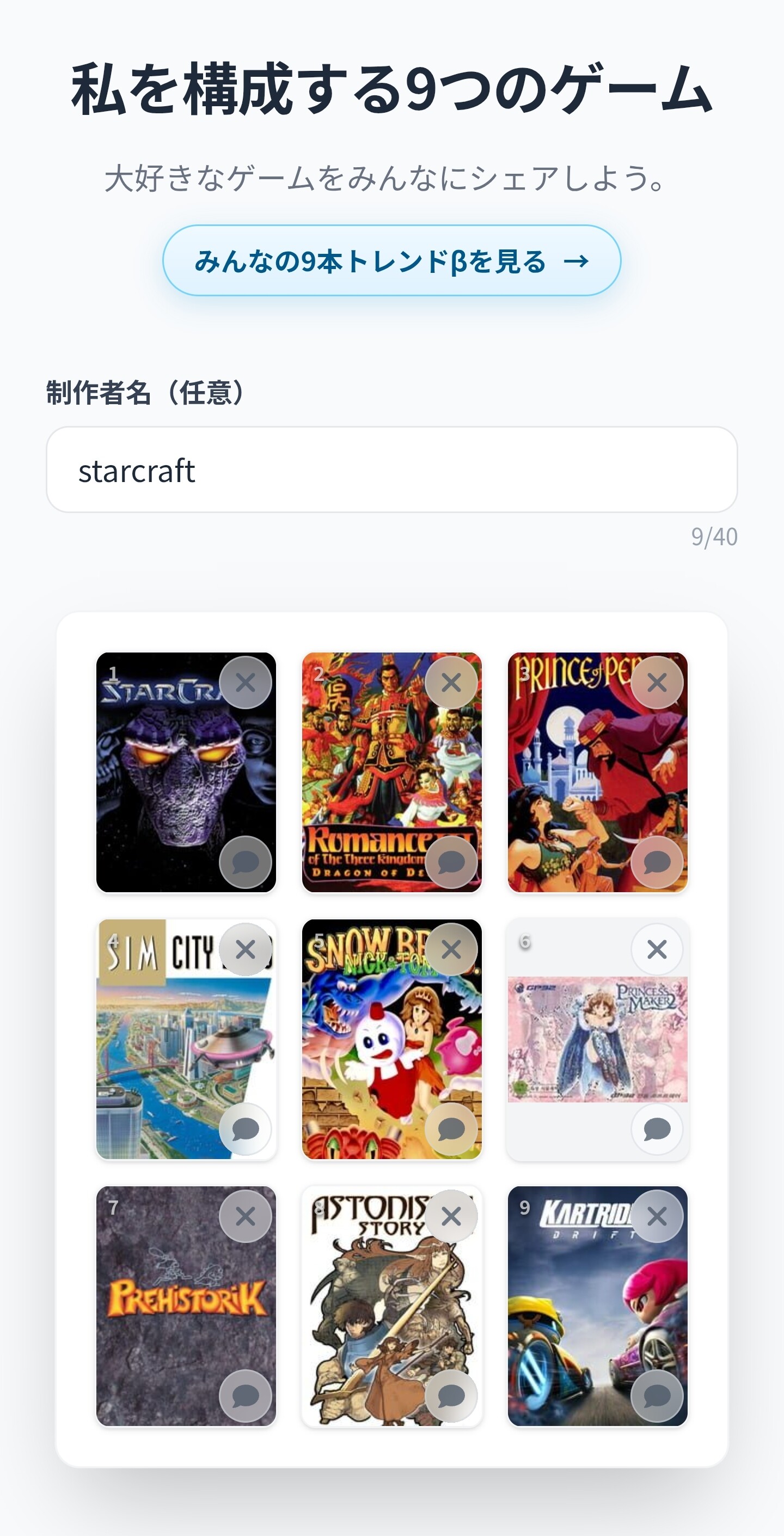The width and height of the screenshot is (784, 1536).
Task: Write a comment for Sim City
Action: click(245, 1128)
